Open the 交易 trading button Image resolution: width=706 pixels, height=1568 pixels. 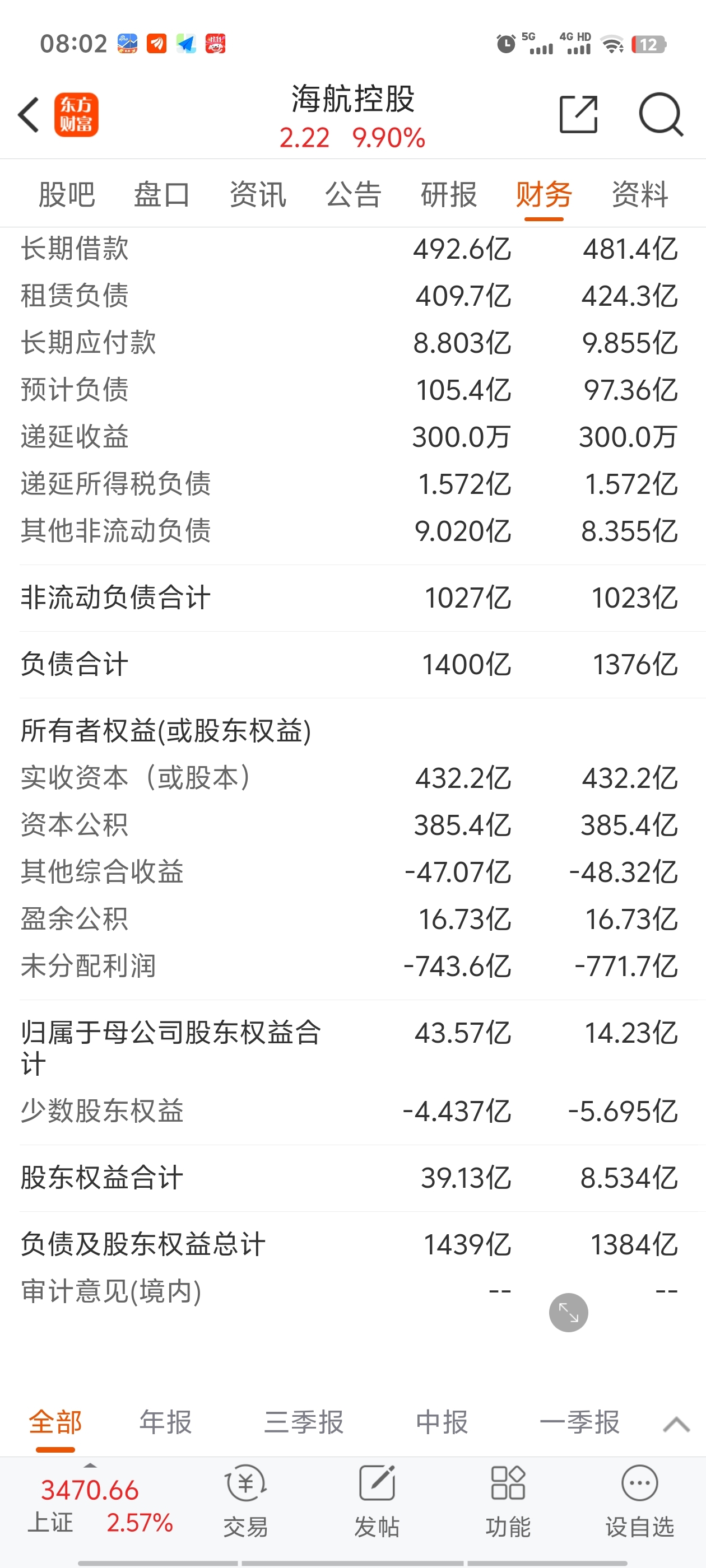click(x=245, y=1500)
